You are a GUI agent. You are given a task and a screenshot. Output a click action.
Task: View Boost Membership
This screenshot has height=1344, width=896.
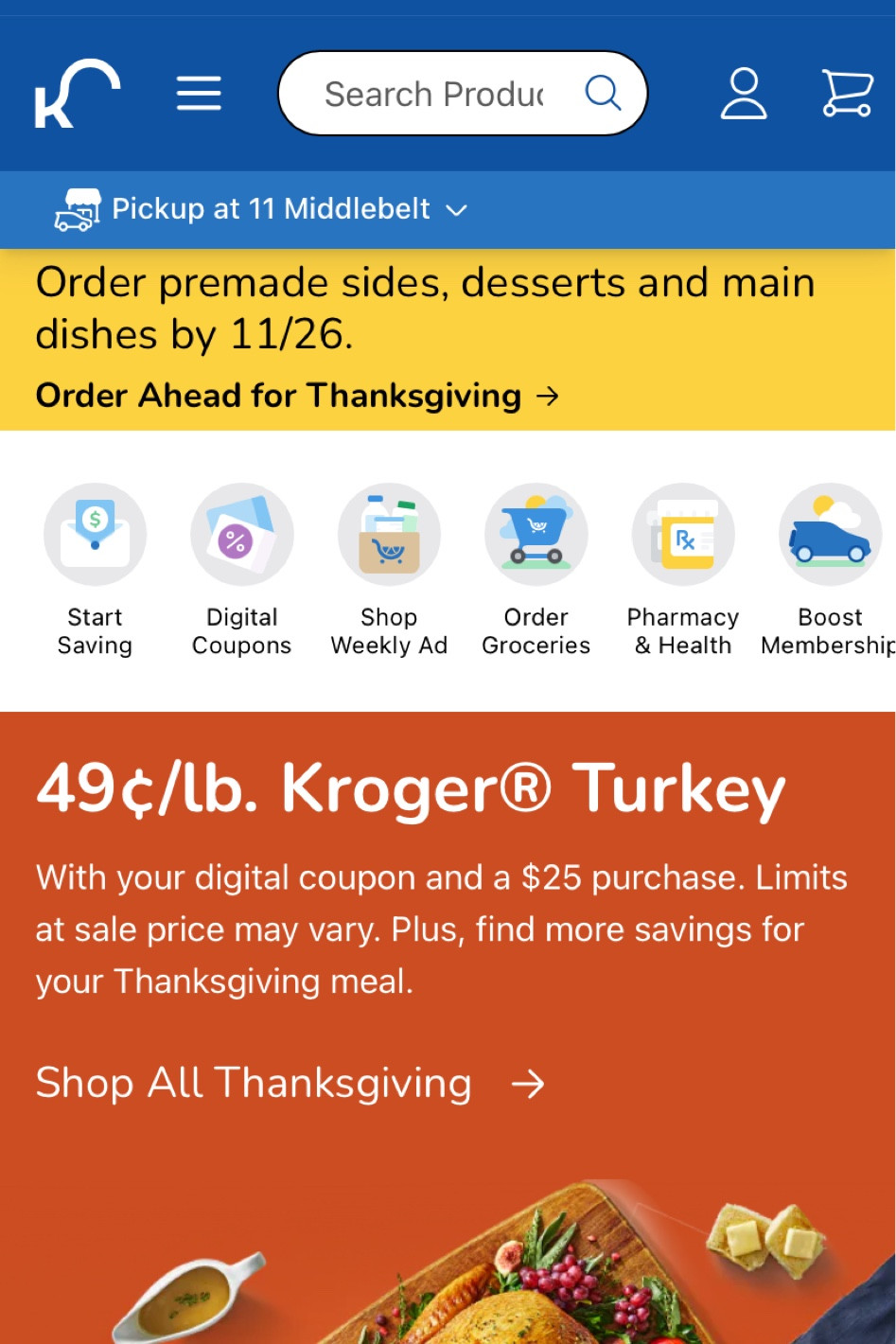click(x=830, y=568)
